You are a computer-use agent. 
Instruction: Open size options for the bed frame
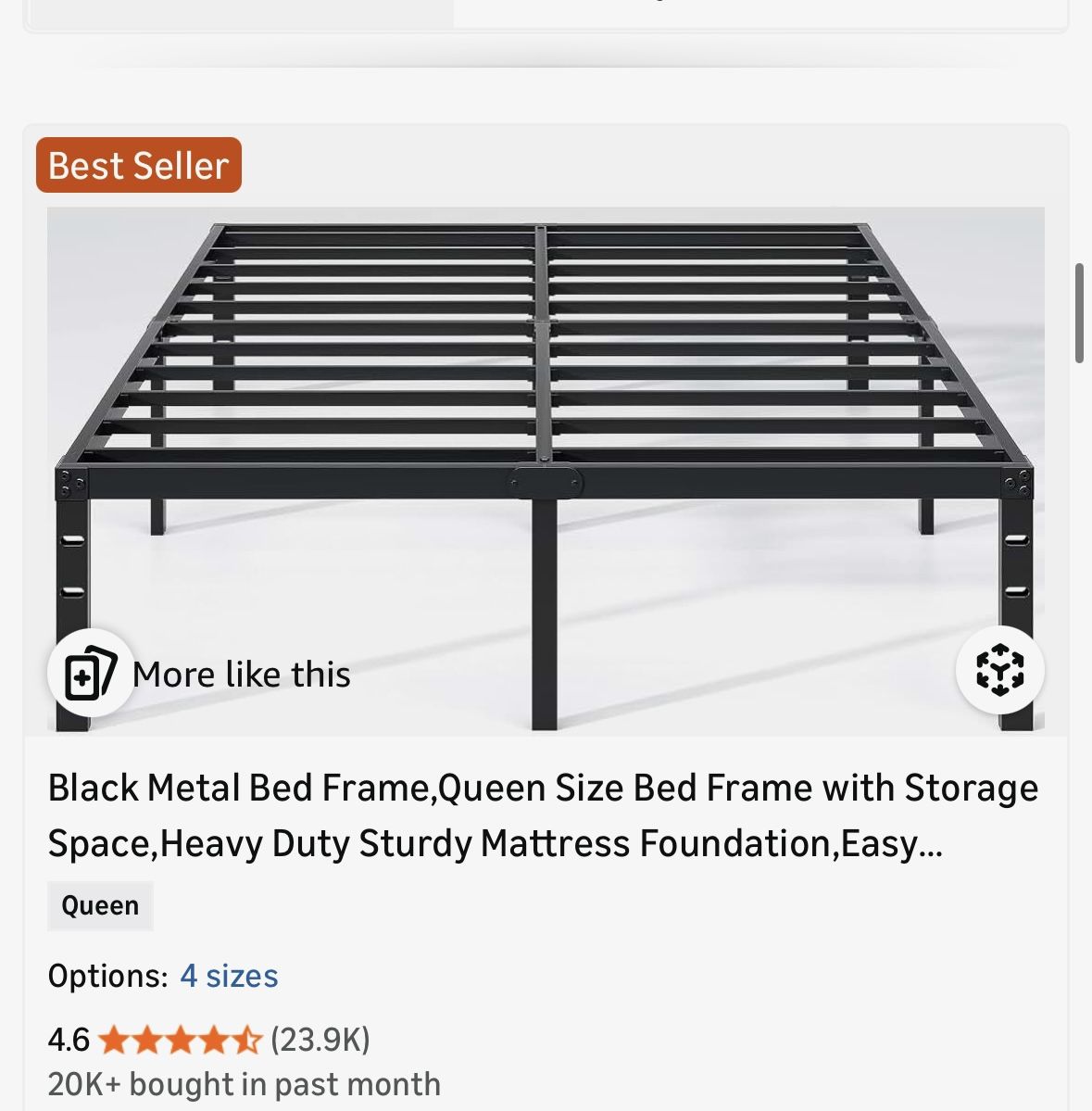pyautogui.click(x=228, y=975)
